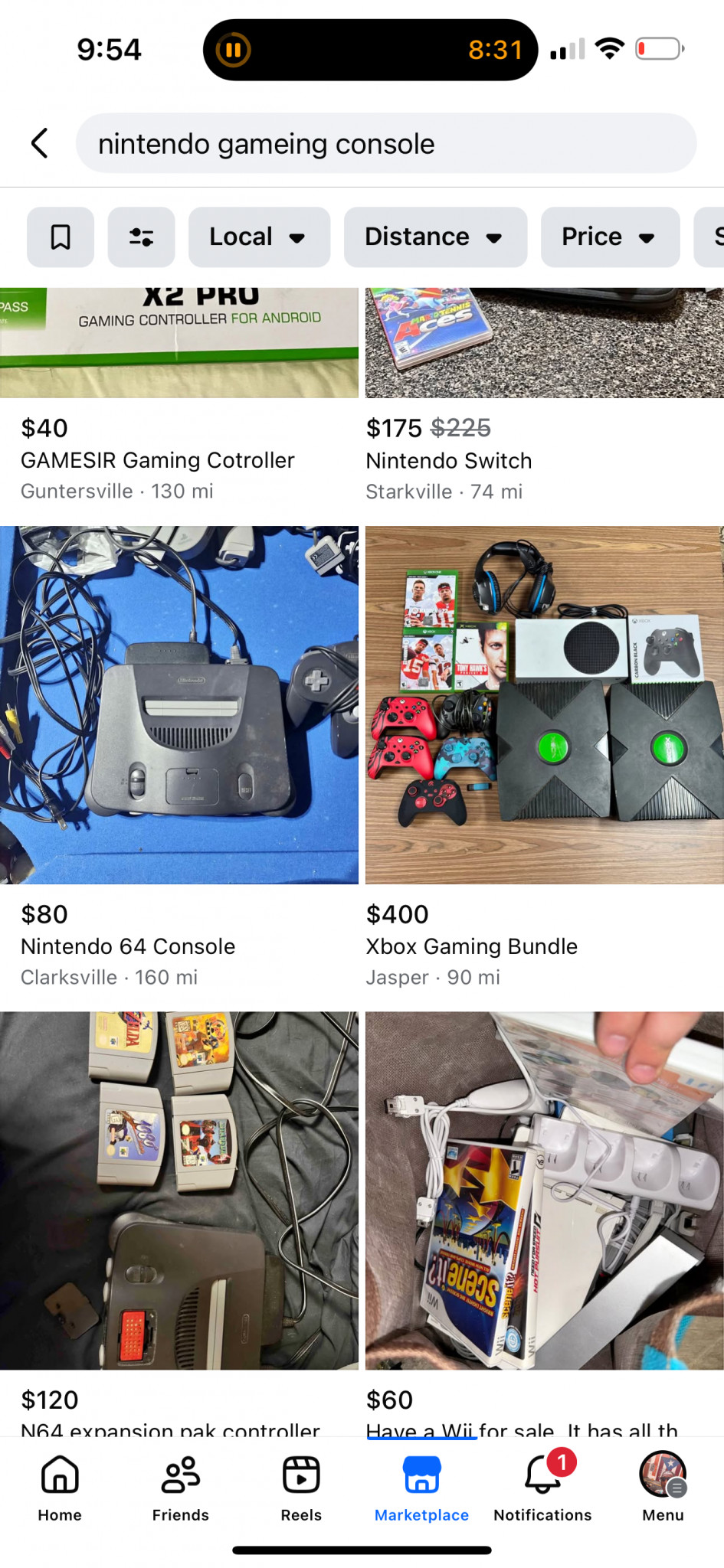Screen dimensions: 724x1568
Task: Go to the Friends tab
Action: (x=181, y=1487)
